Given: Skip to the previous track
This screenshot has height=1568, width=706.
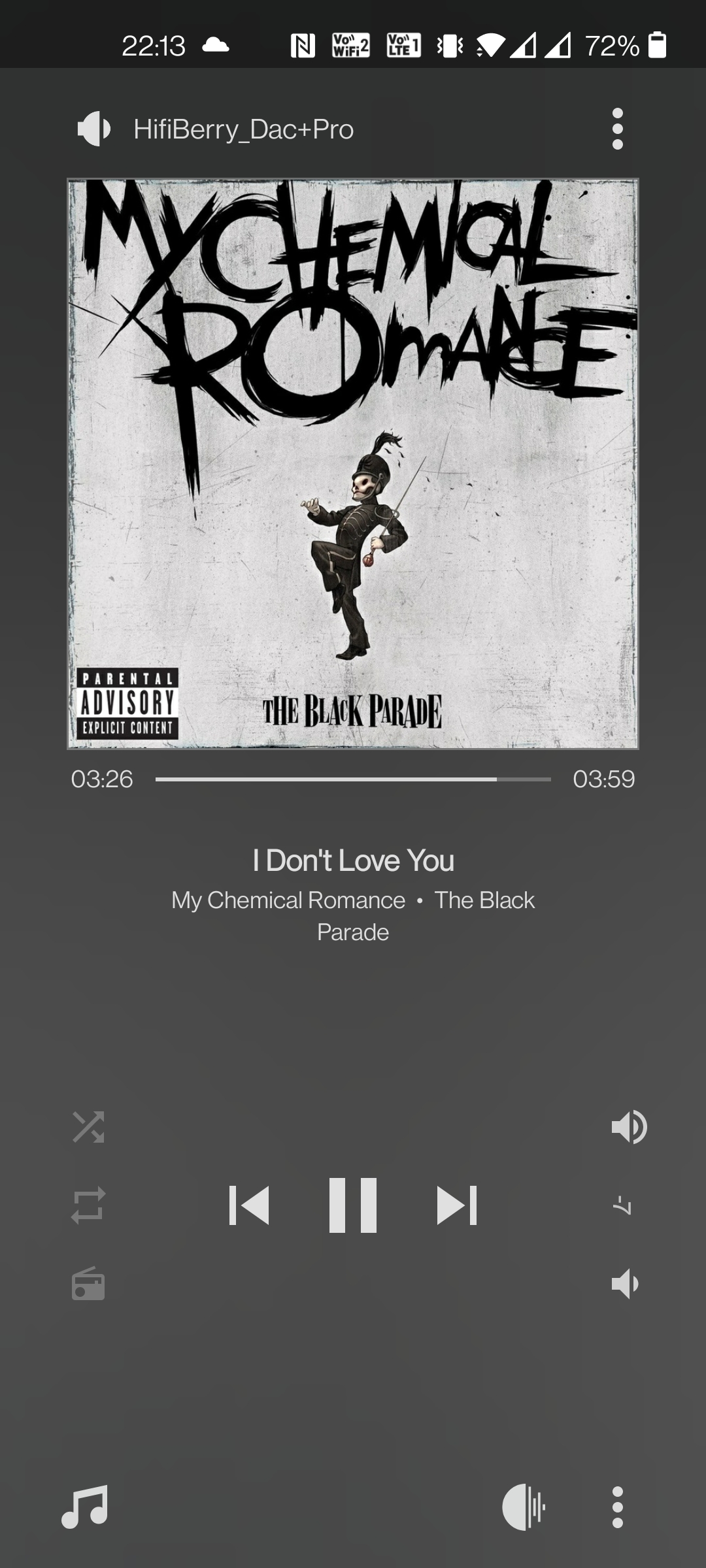Looking at the screenshot, I should coord(249,1205).
